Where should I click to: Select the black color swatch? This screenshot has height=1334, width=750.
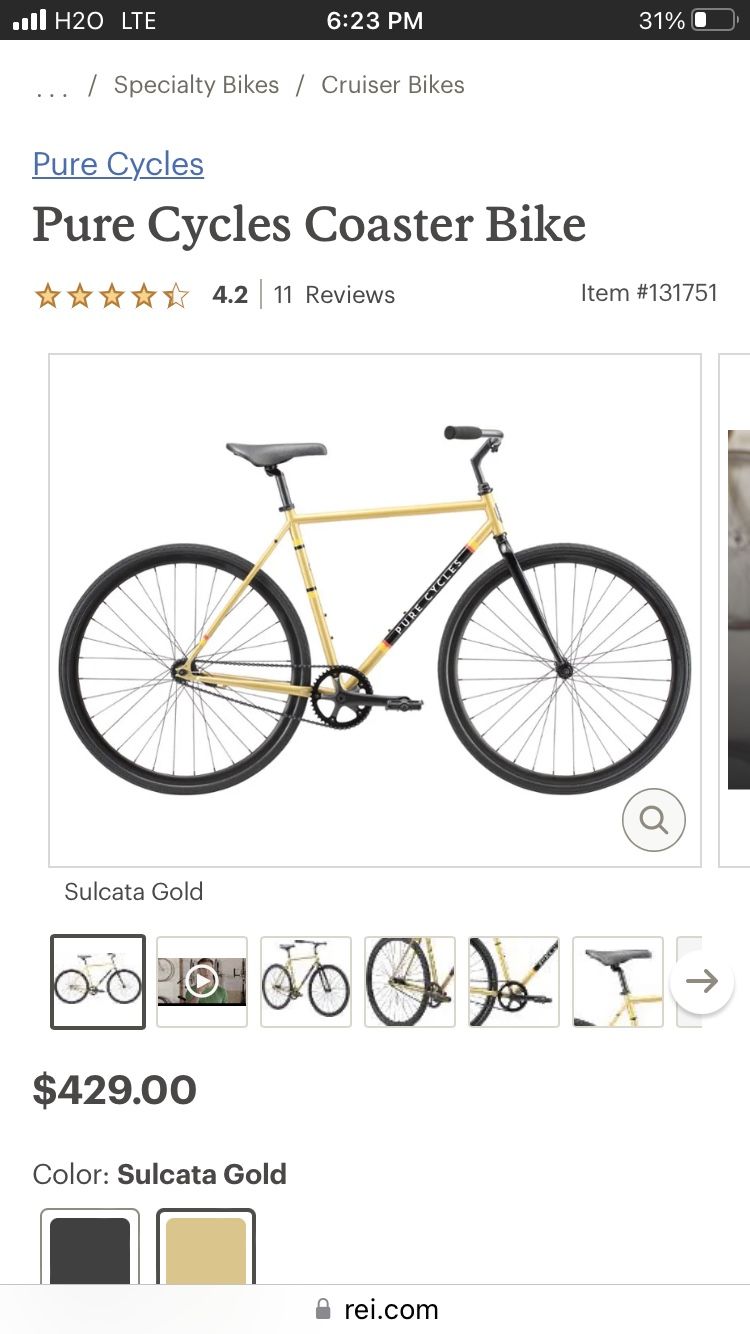tap(90, 1254)
